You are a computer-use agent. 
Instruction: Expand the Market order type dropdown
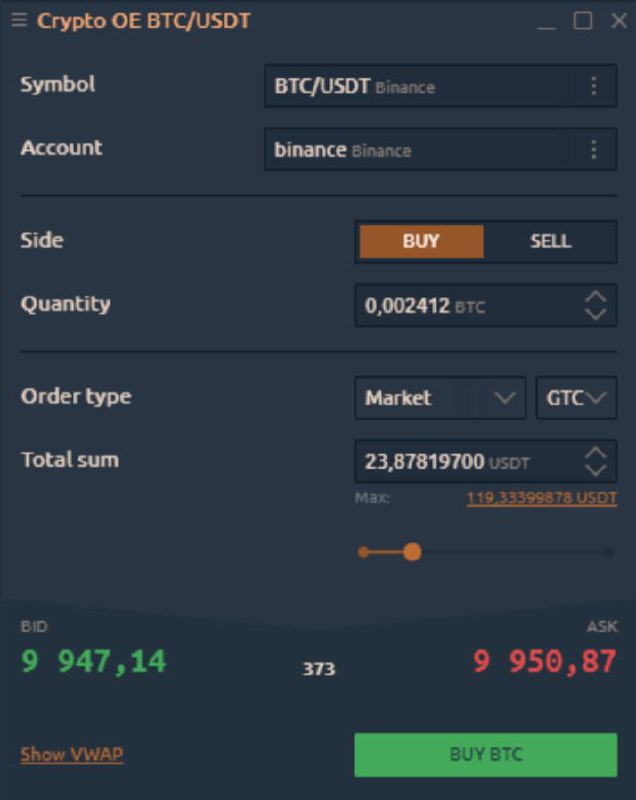[x=440, y=398]
